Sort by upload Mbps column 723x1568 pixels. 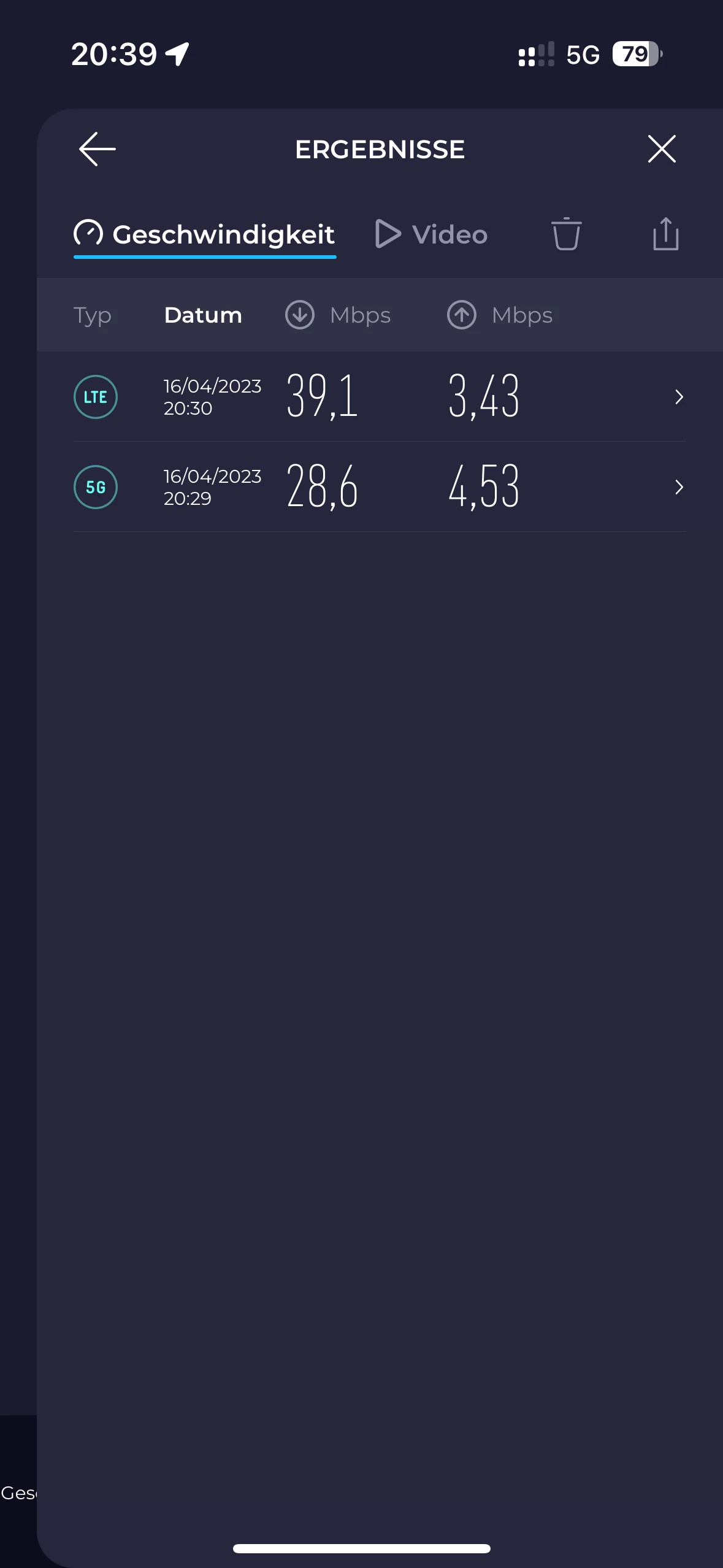tap(500, 315)
